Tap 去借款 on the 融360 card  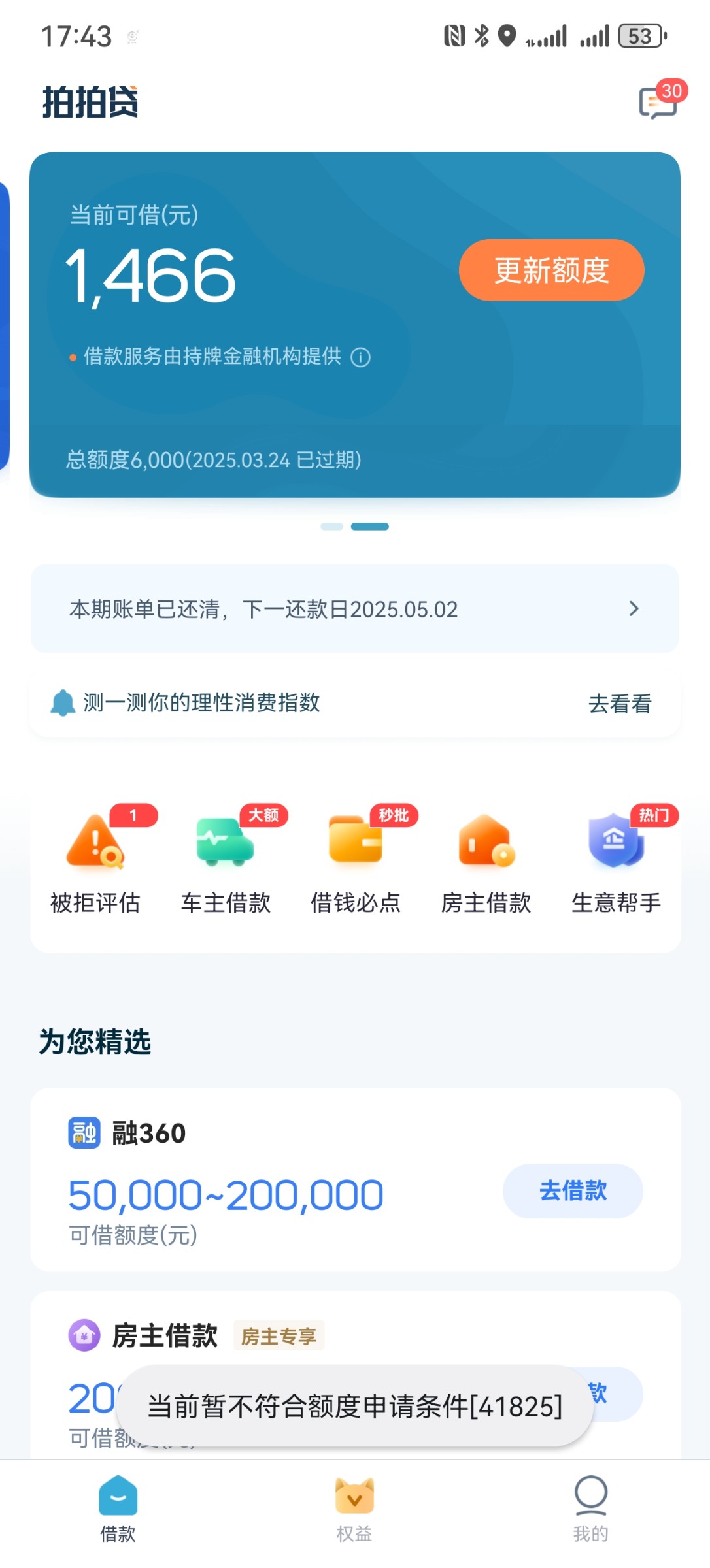coord(573,1190)
